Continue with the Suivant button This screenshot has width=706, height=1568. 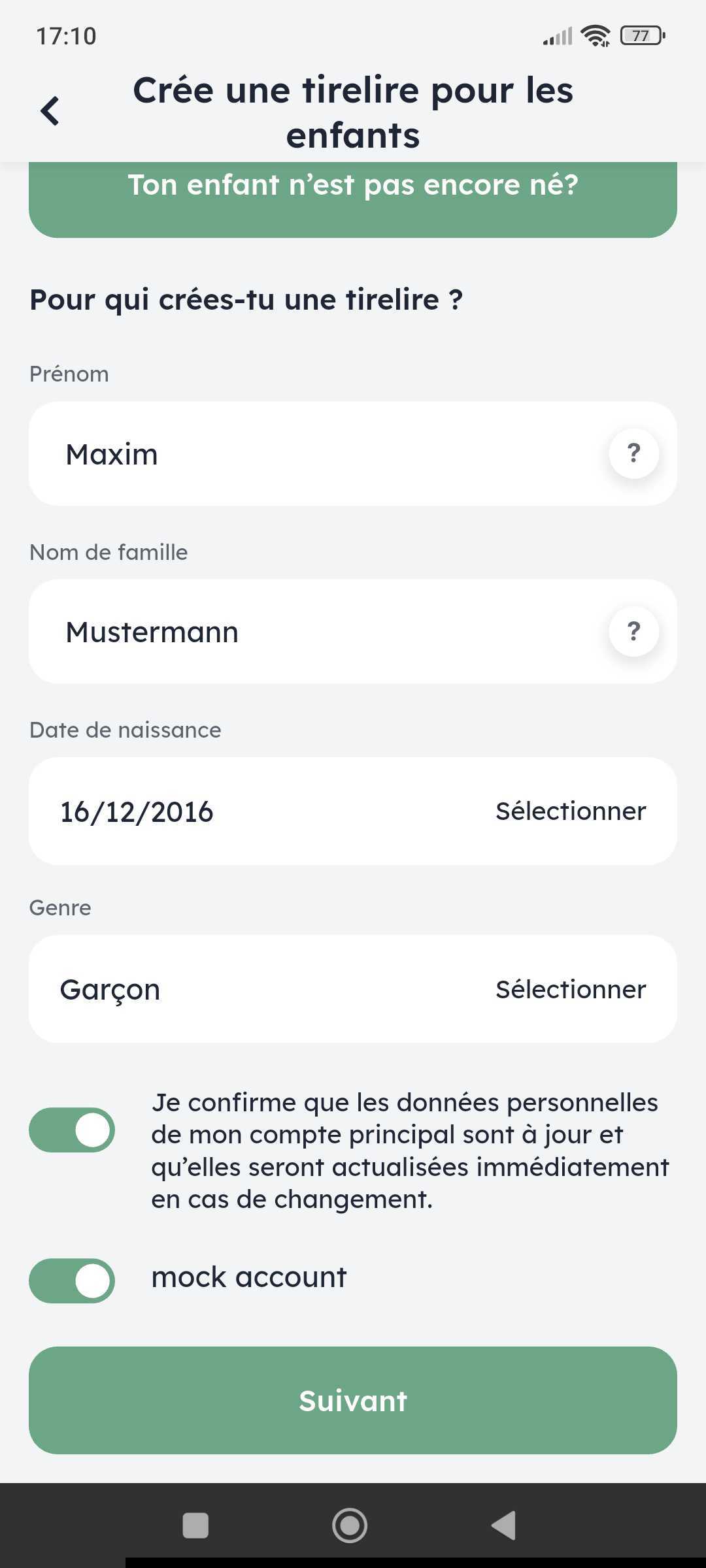pyautogui.click(x=353, y=1401)
